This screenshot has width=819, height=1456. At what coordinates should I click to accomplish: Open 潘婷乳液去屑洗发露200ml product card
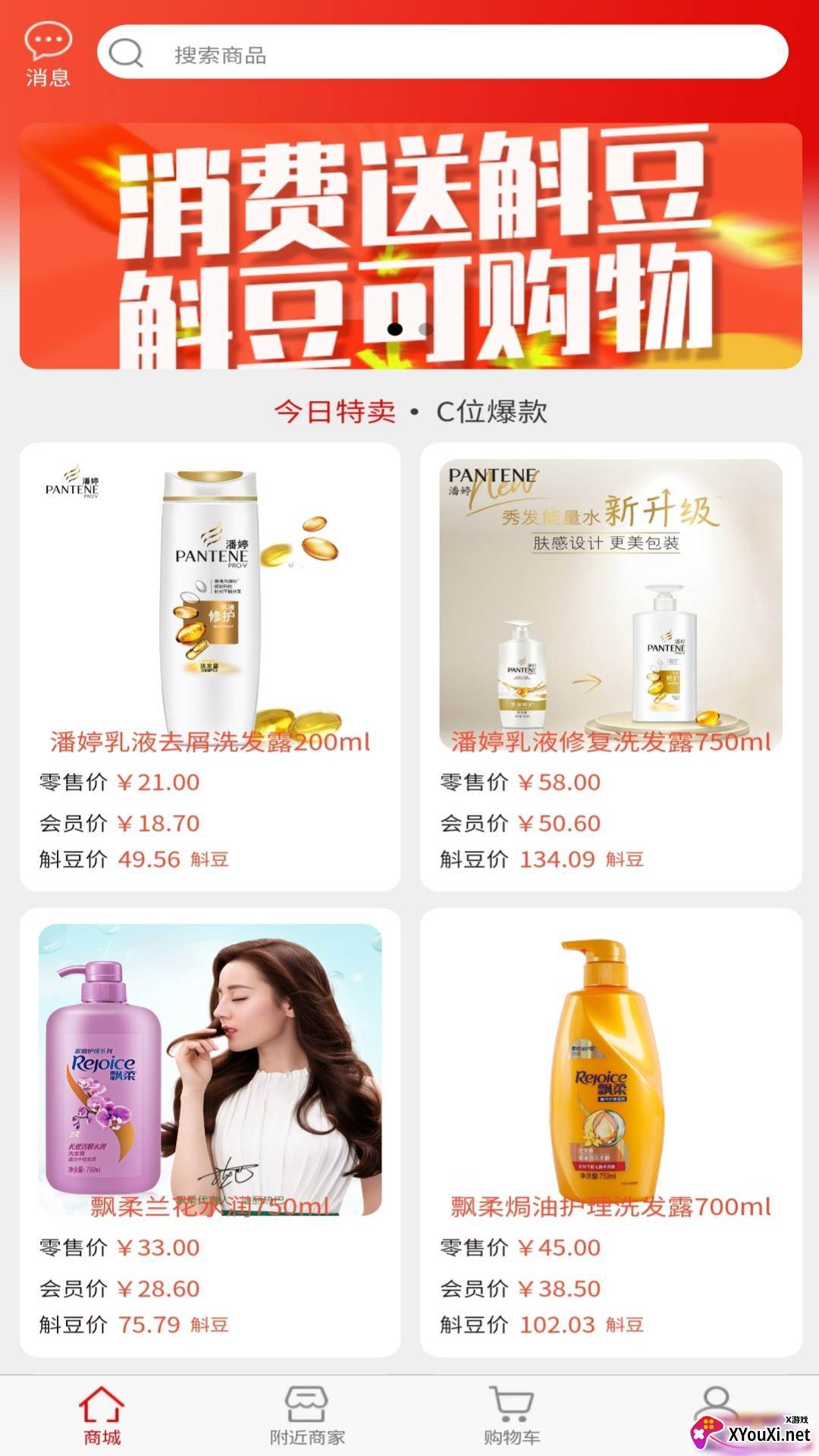click(x=210, y=667)
